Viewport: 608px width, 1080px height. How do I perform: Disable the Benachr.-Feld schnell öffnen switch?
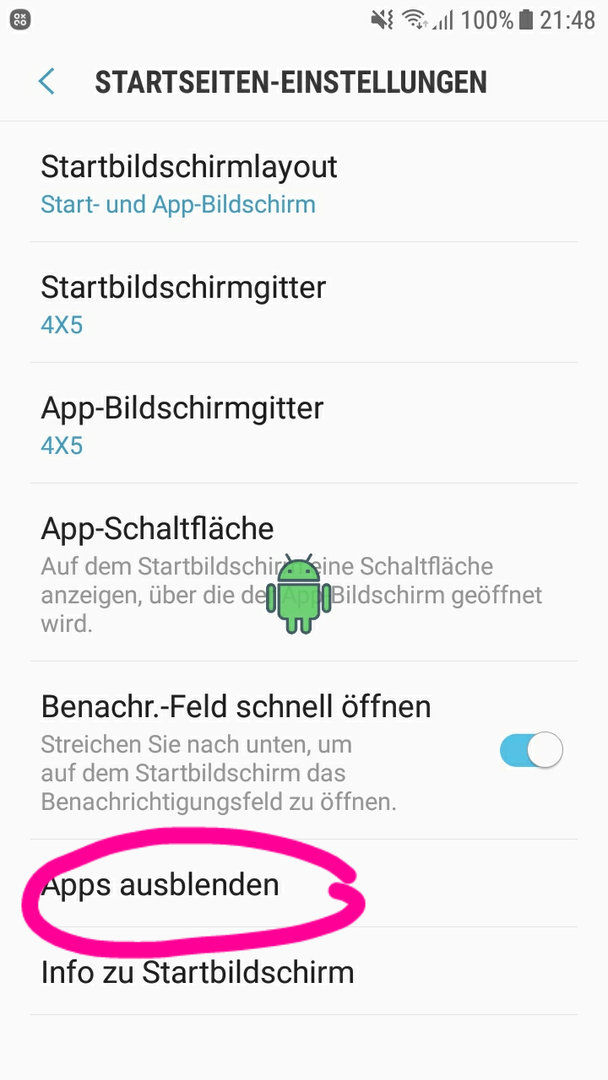click(531, 749)
